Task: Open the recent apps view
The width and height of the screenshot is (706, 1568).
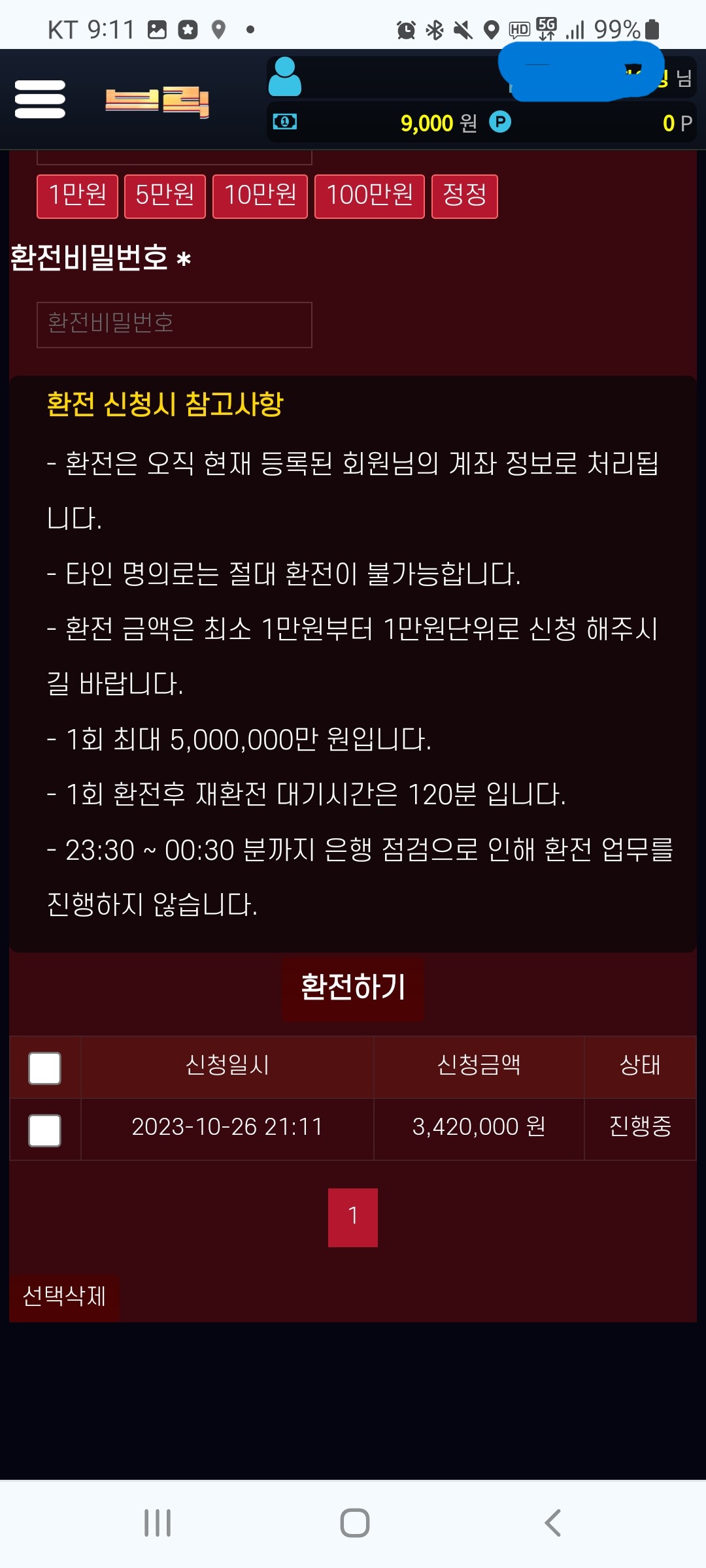Action: coord(158,1523)
